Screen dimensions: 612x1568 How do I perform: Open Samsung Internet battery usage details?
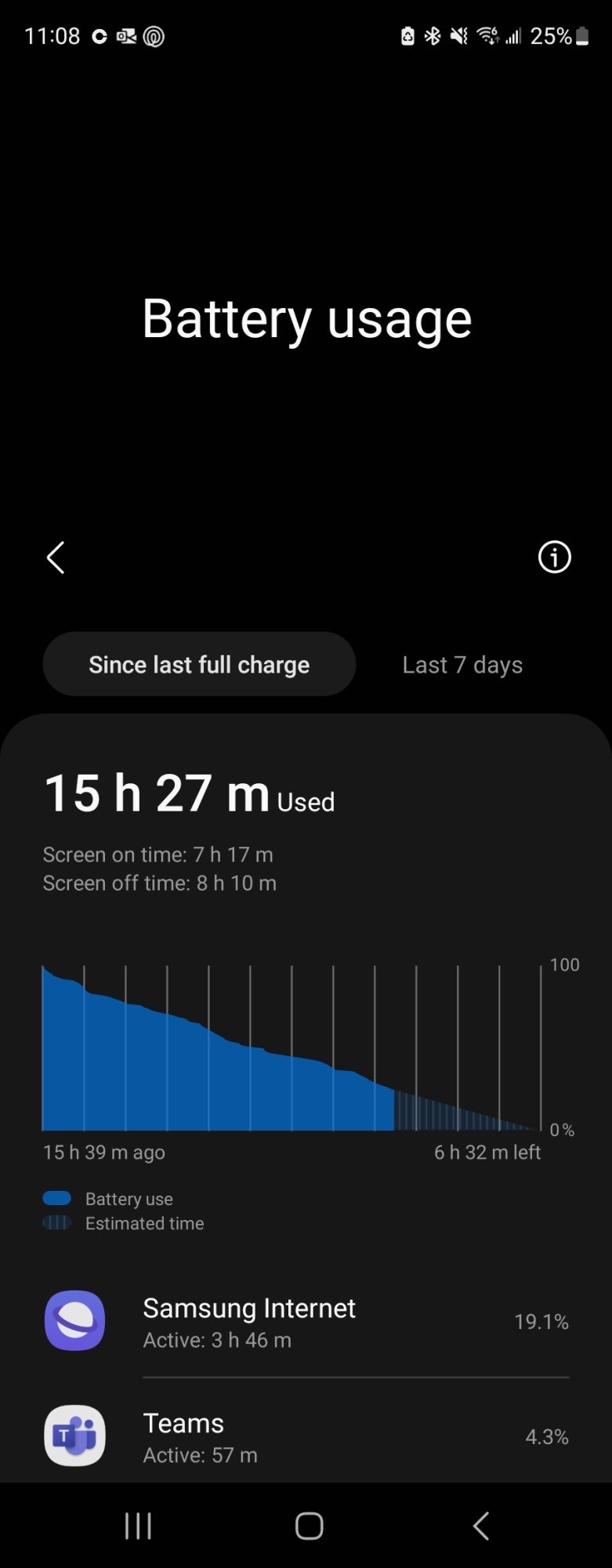306,1322
